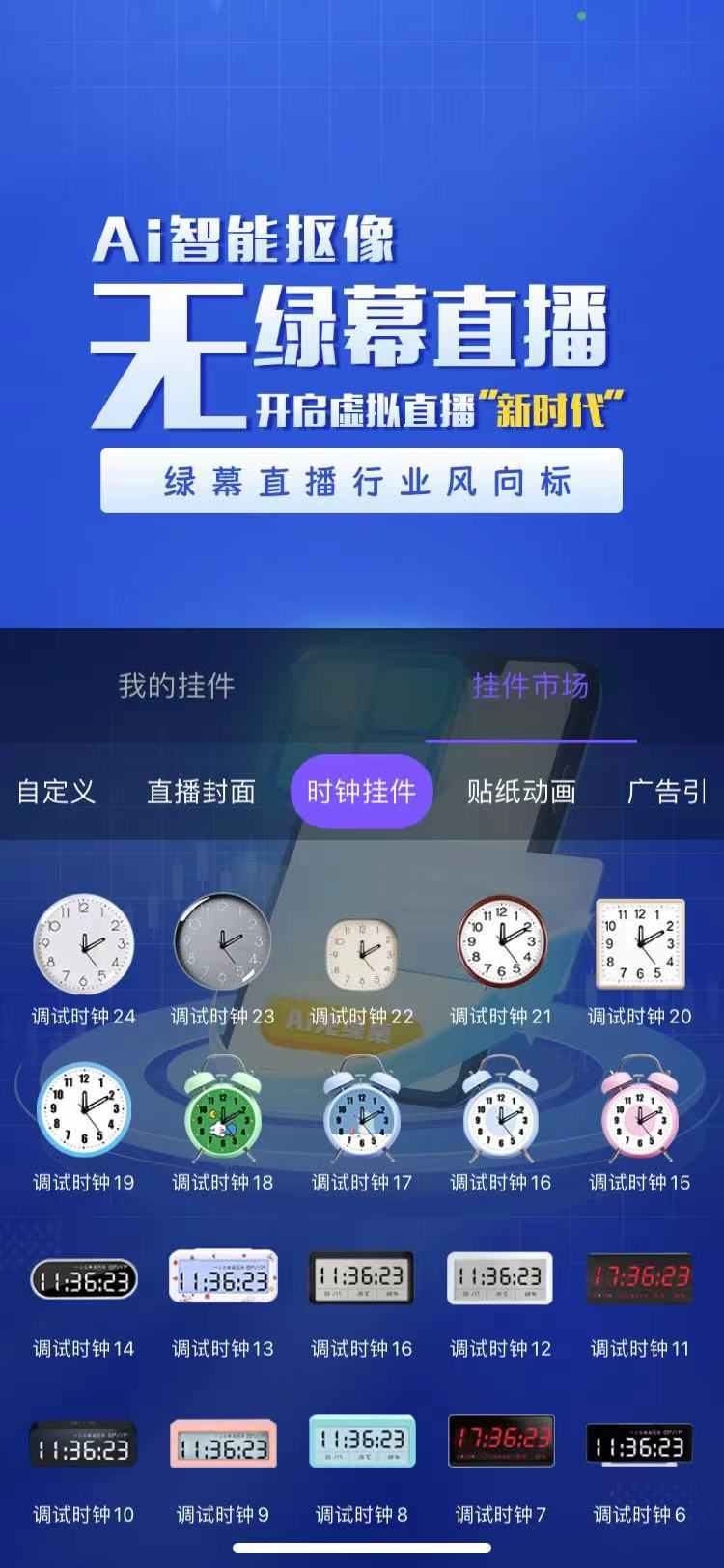Show the 直播封面 category

(x=201, y=792)
